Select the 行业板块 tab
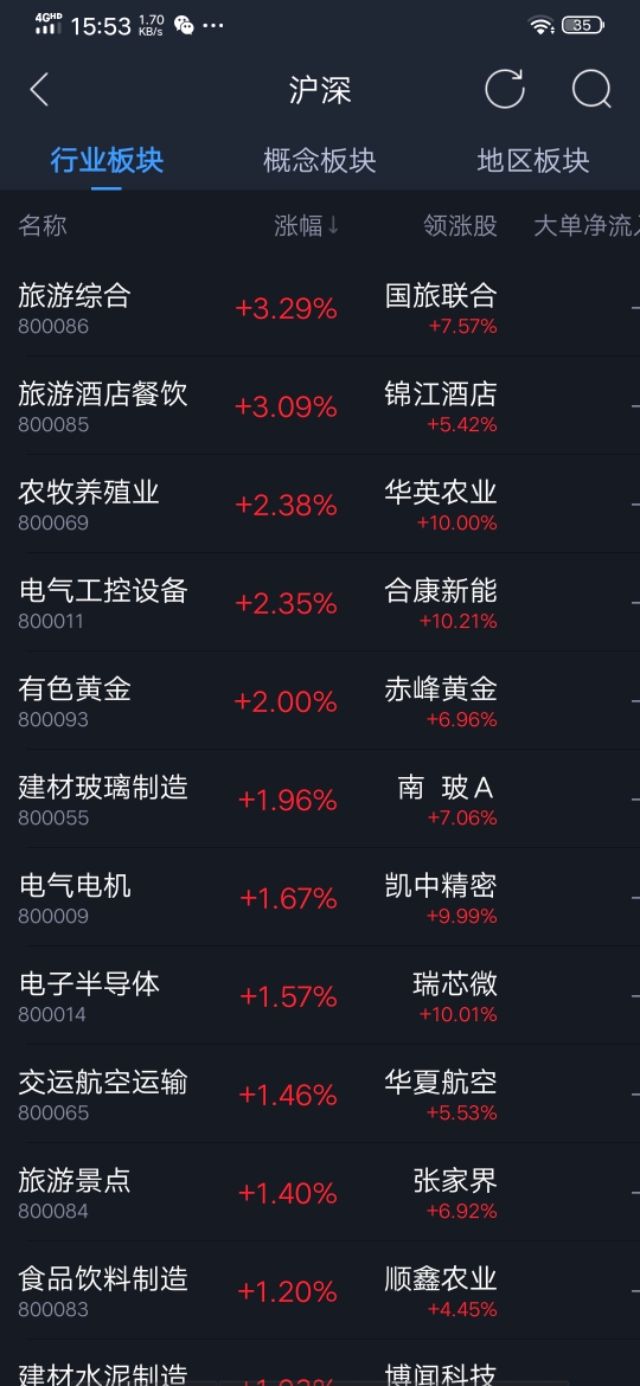This screenshot has height=1386, width=640. click(107, 161)
